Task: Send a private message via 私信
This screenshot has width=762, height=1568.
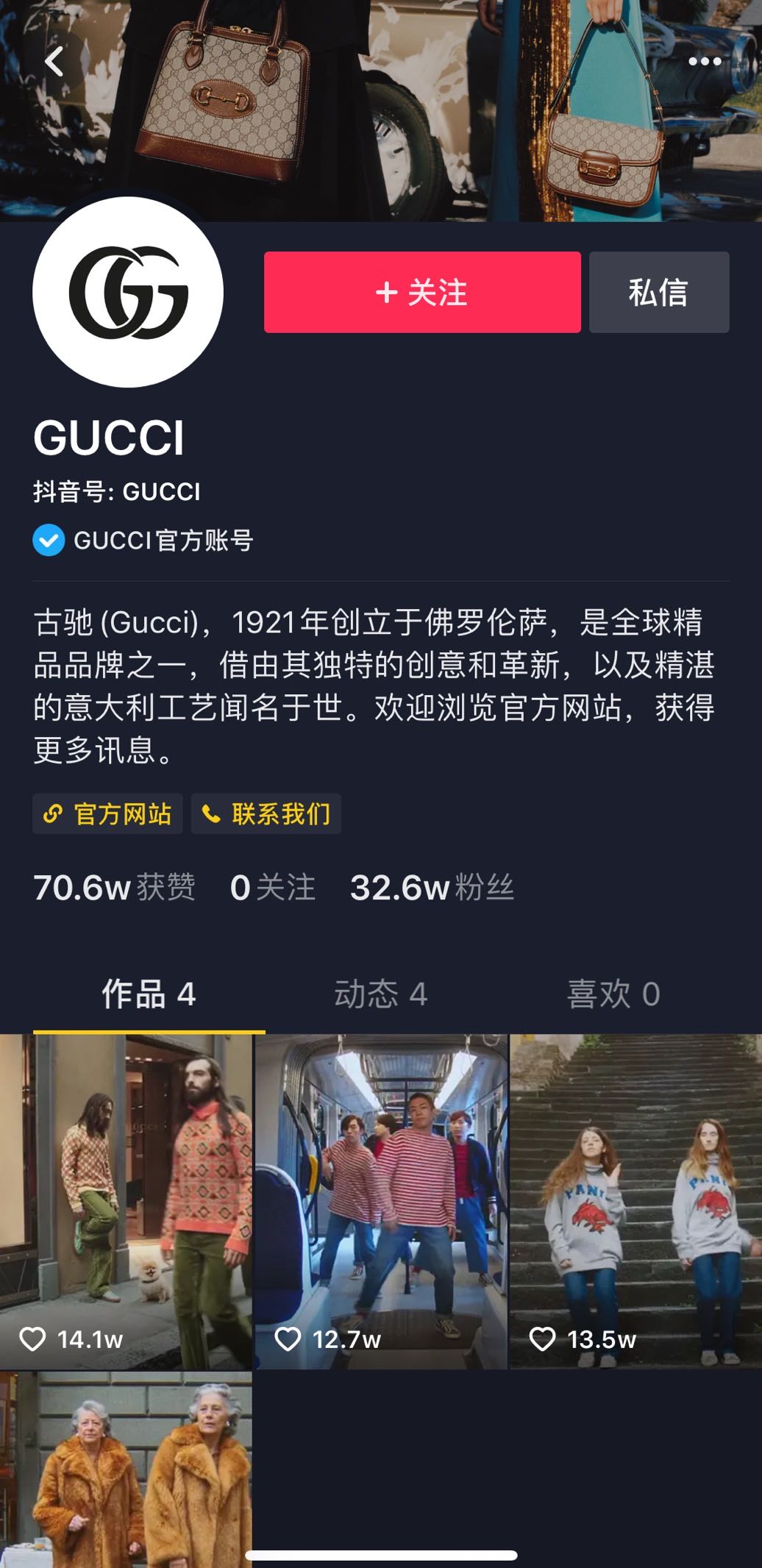Action: pyautogui.click(x=658, y=292)
